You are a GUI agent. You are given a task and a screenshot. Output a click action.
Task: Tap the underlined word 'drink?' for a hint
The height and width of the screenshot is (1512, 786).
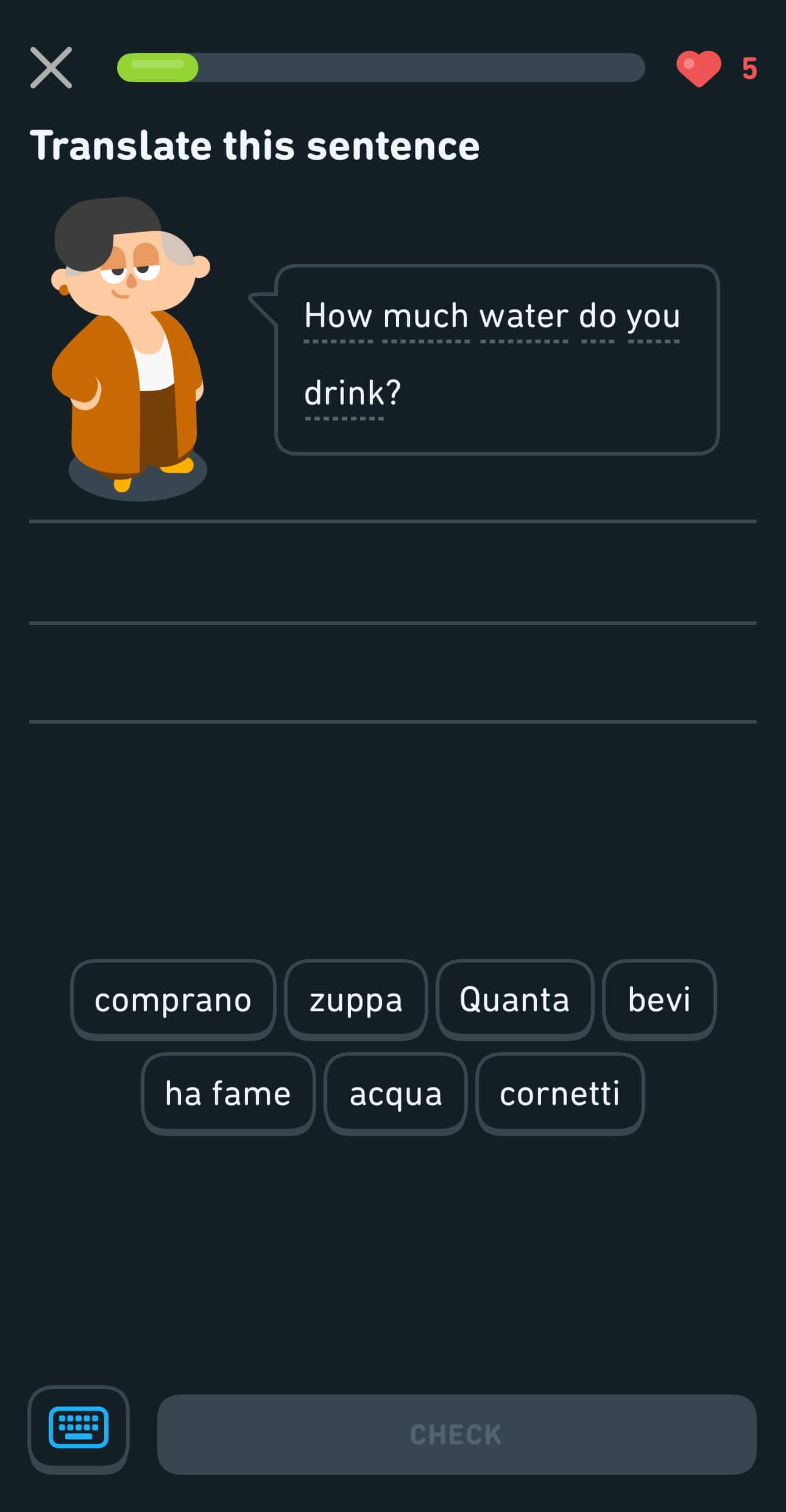tap(352, 393)
